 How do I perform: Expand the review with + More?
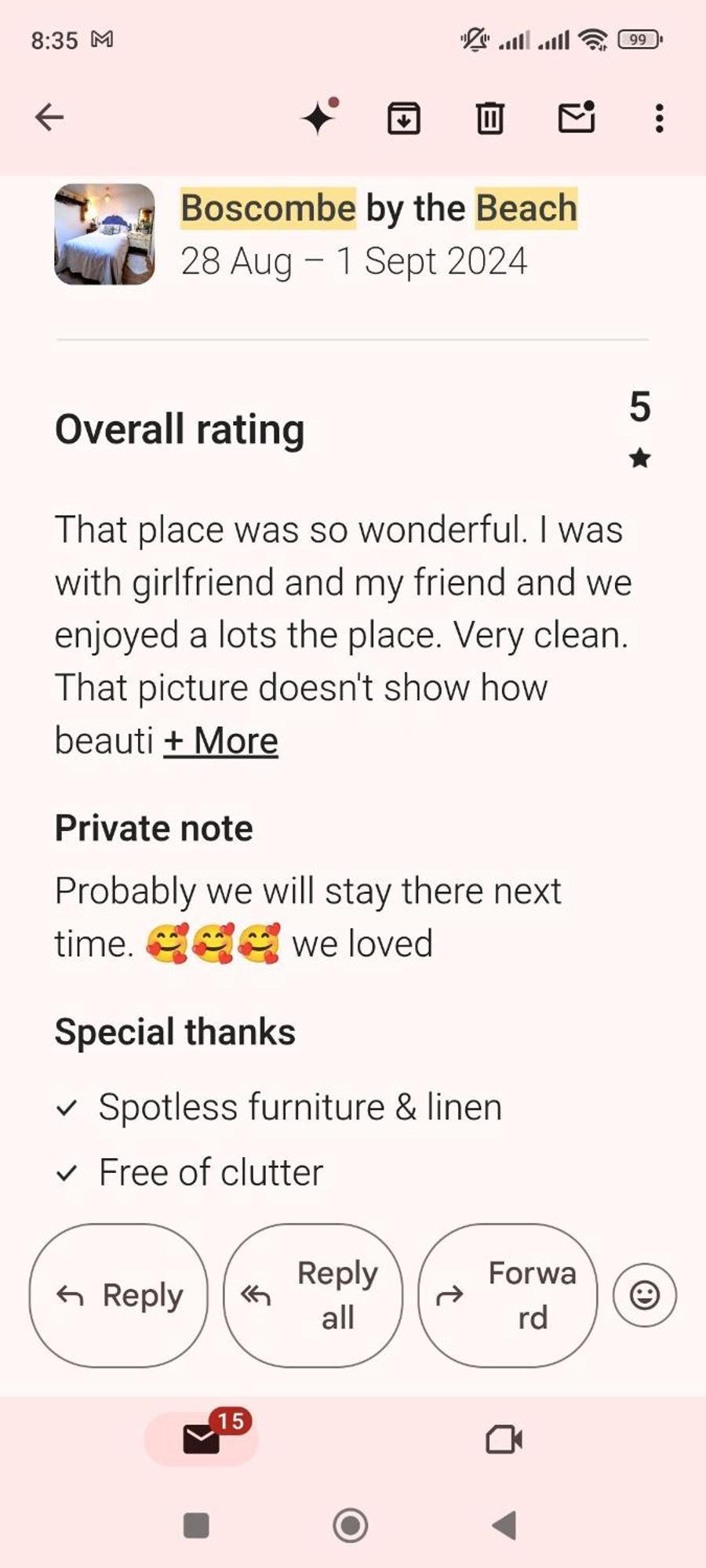(x=221, y=741)
